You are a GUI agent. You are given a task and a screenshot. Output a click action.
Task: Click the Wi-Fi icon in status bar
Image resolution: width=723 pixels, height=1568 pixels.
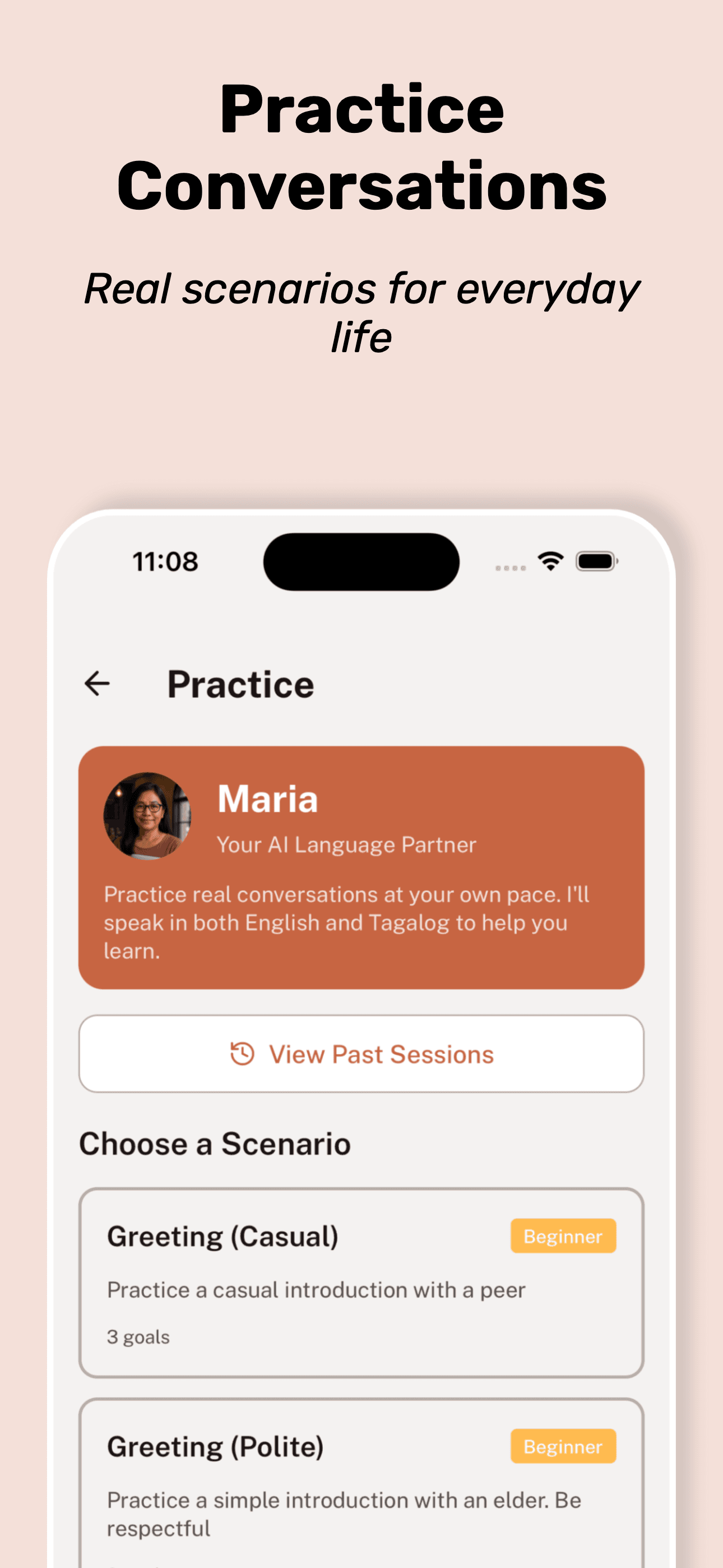pos(550,561)
